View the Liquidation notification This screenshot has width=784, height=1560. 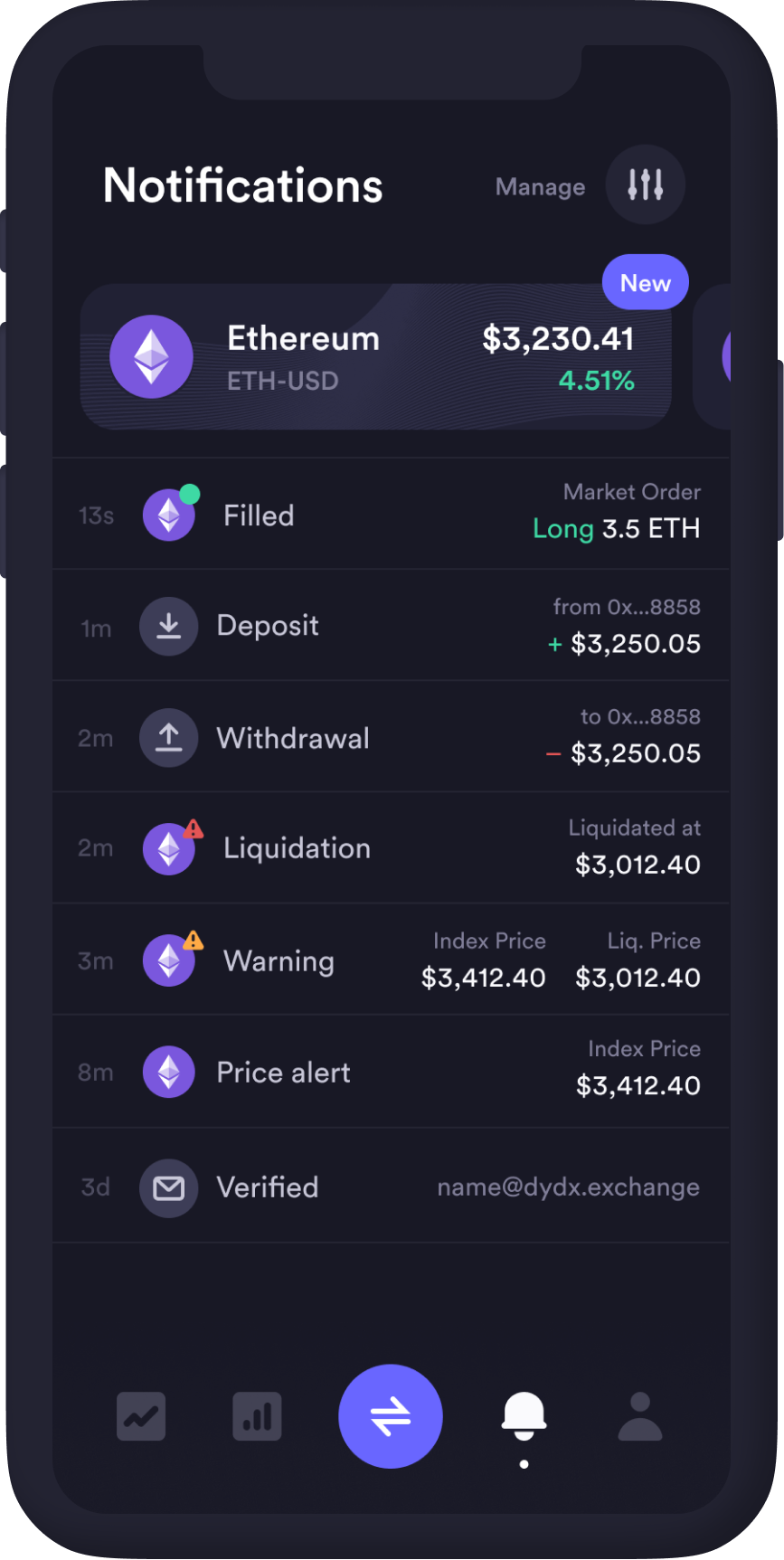coord(391,848)
